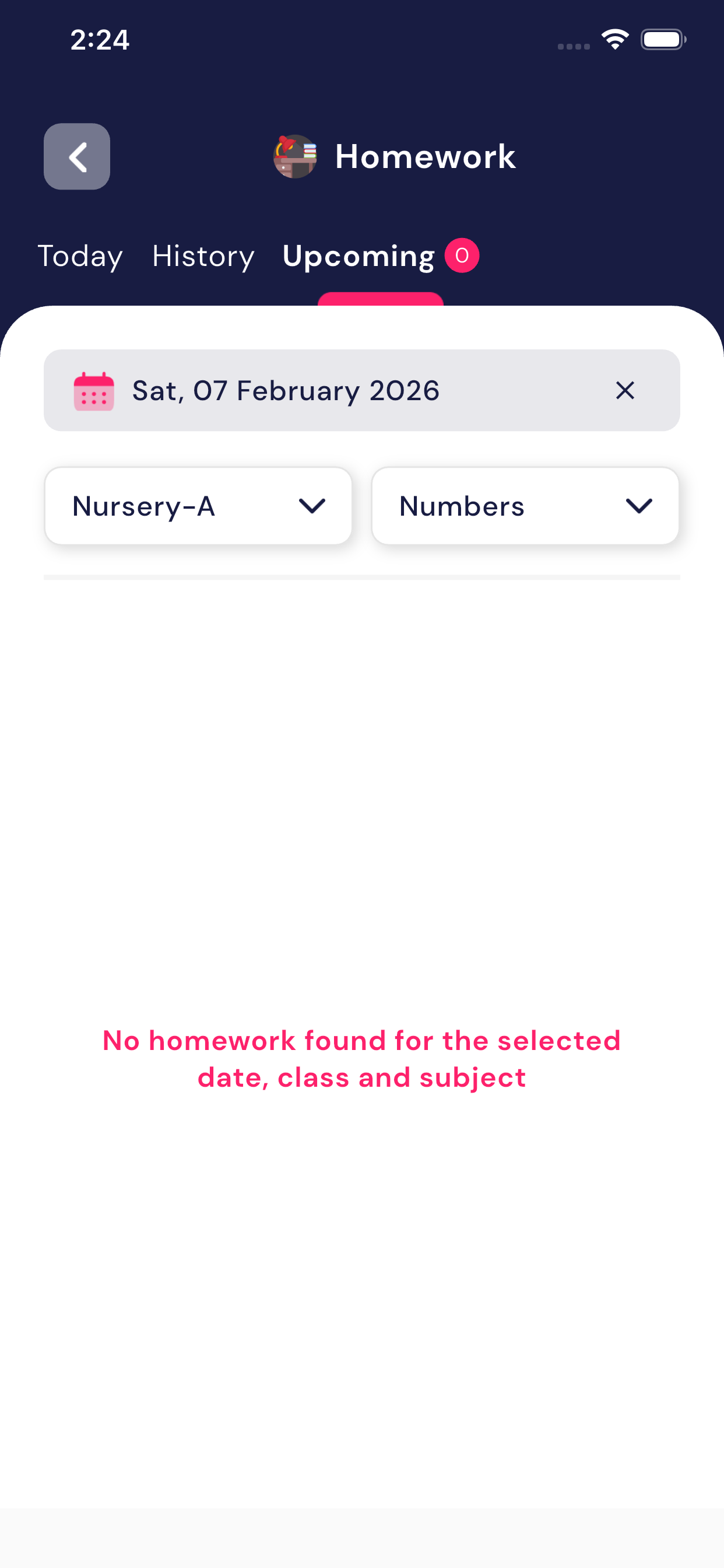Clear the selected date

[x=625, y=391]
